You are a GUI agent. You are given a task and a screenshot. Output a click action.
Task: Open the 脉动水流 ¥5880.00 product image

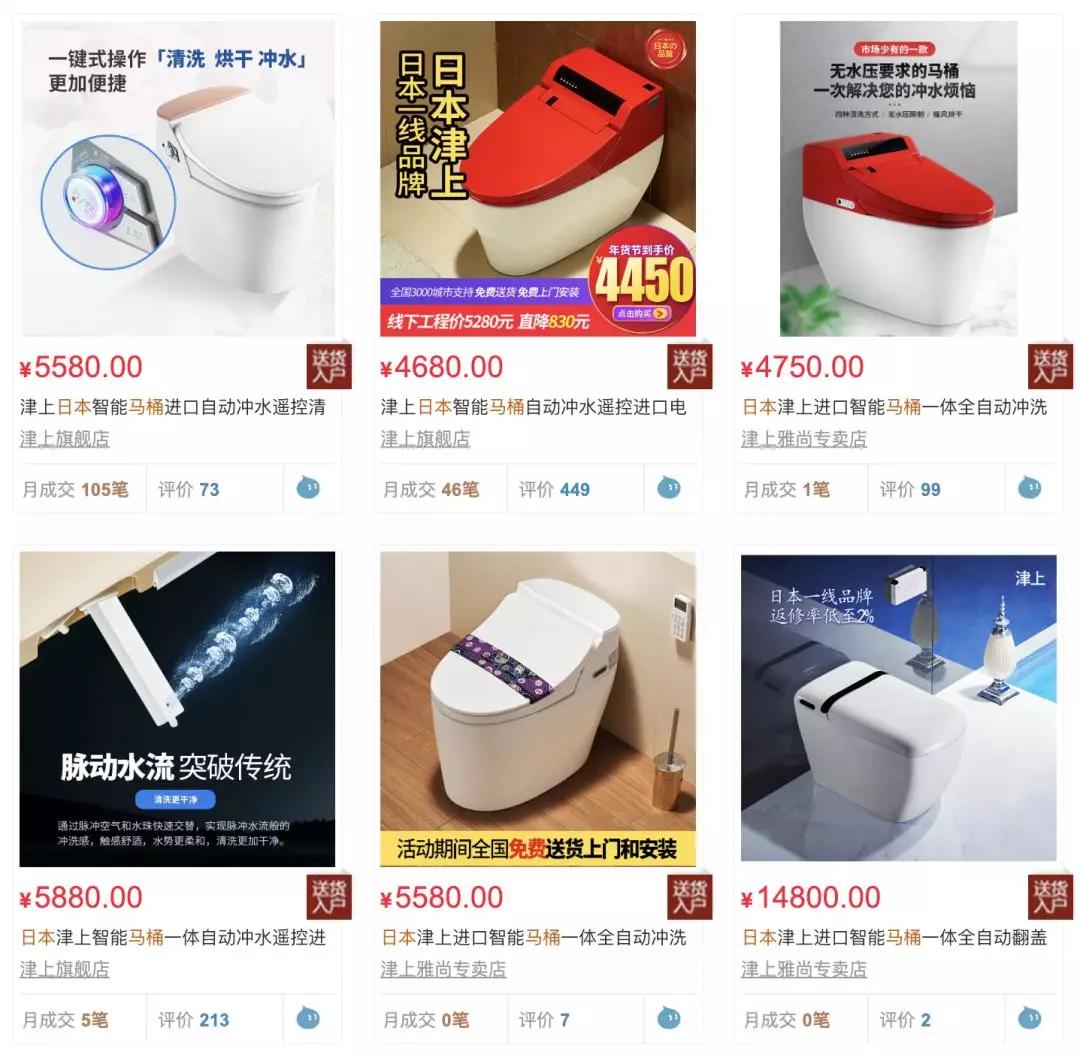click(x=177, y=708)
